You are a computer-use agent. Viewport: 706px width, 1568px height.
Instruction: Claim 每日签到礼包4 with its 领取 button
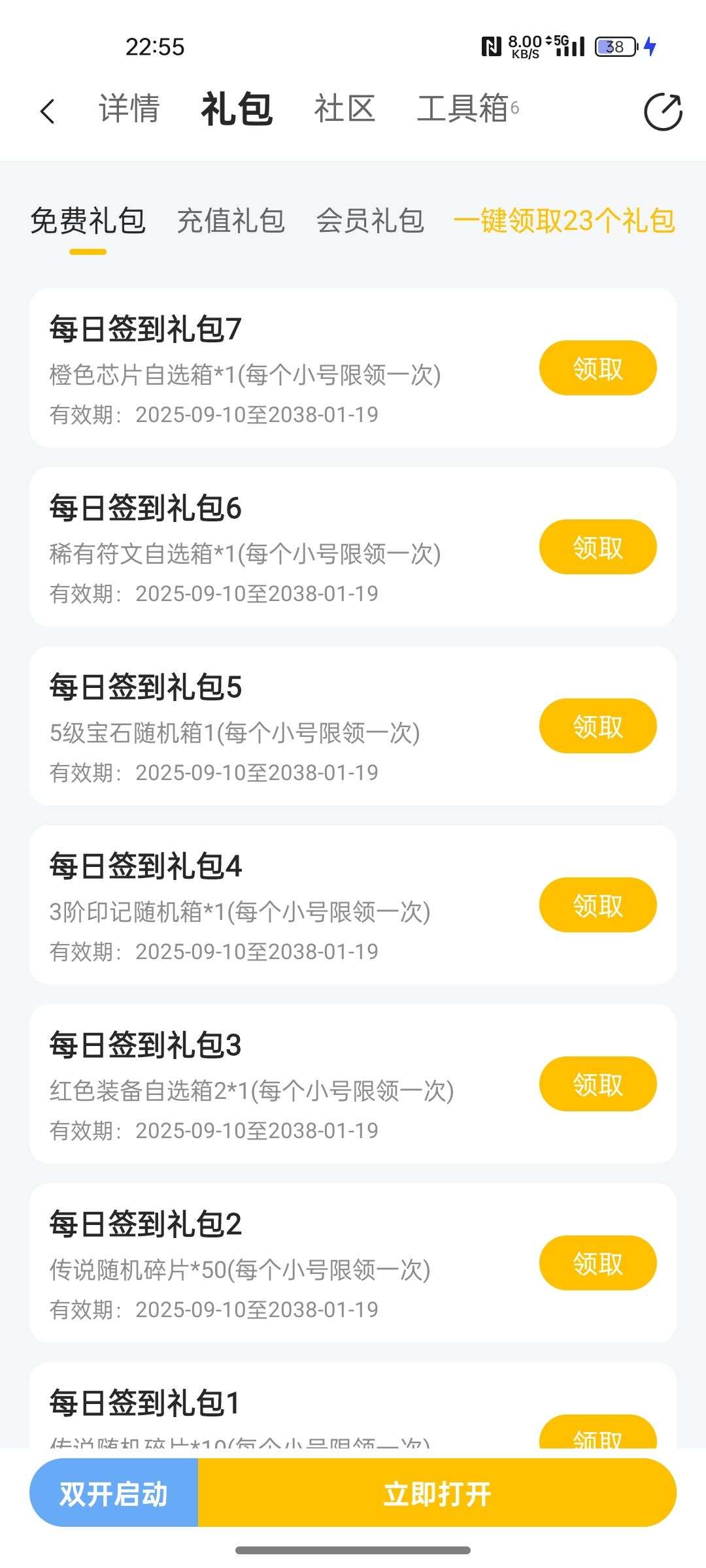point(597,905)
